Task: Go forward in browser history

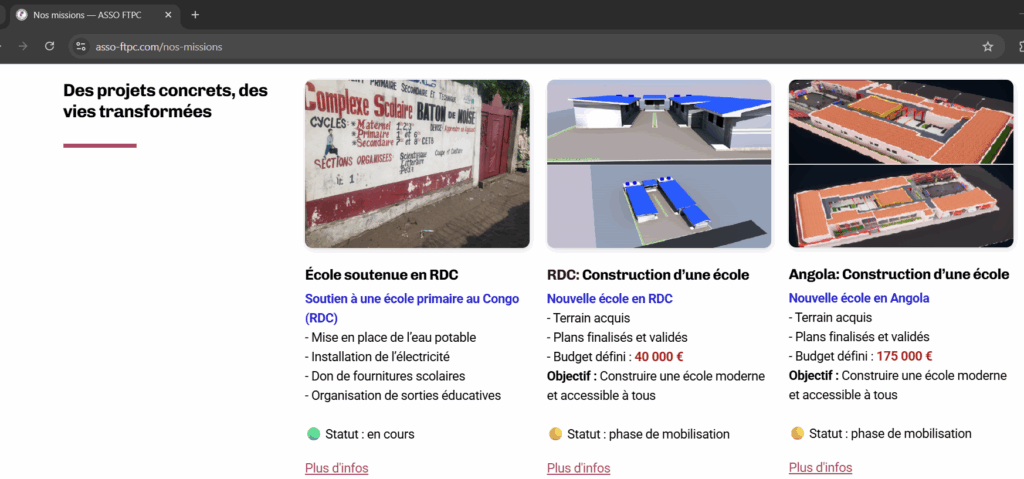Action: pyautogui.click(x=22, y=46)
